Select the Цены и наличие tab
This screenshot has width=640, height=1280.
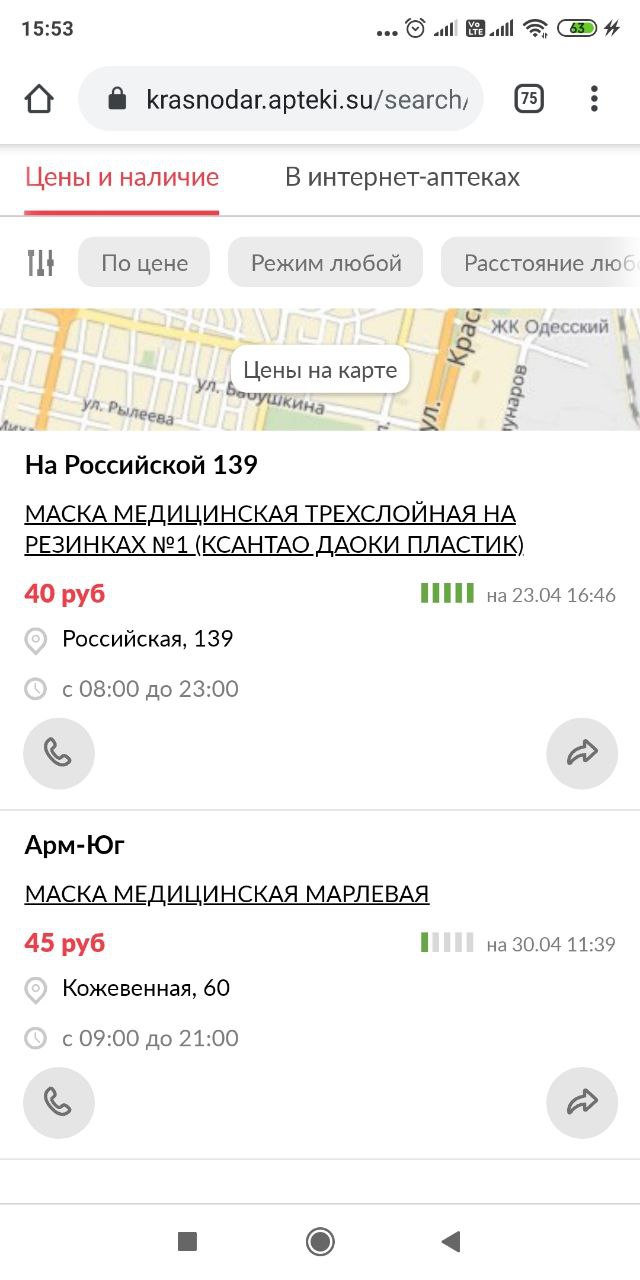[122, 178]
